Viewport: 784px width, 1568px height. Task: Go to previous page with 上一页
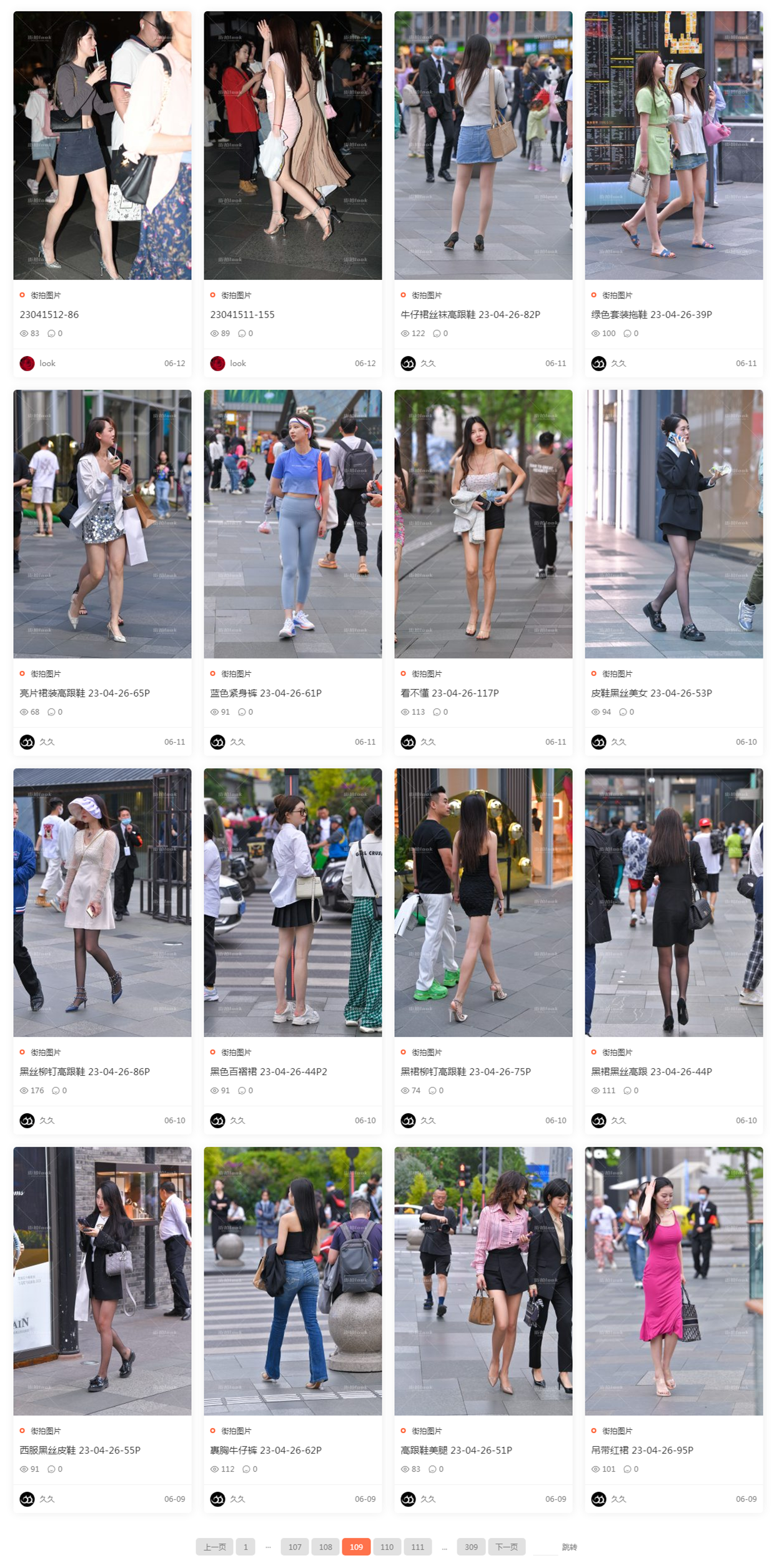tap(214, 1547)
